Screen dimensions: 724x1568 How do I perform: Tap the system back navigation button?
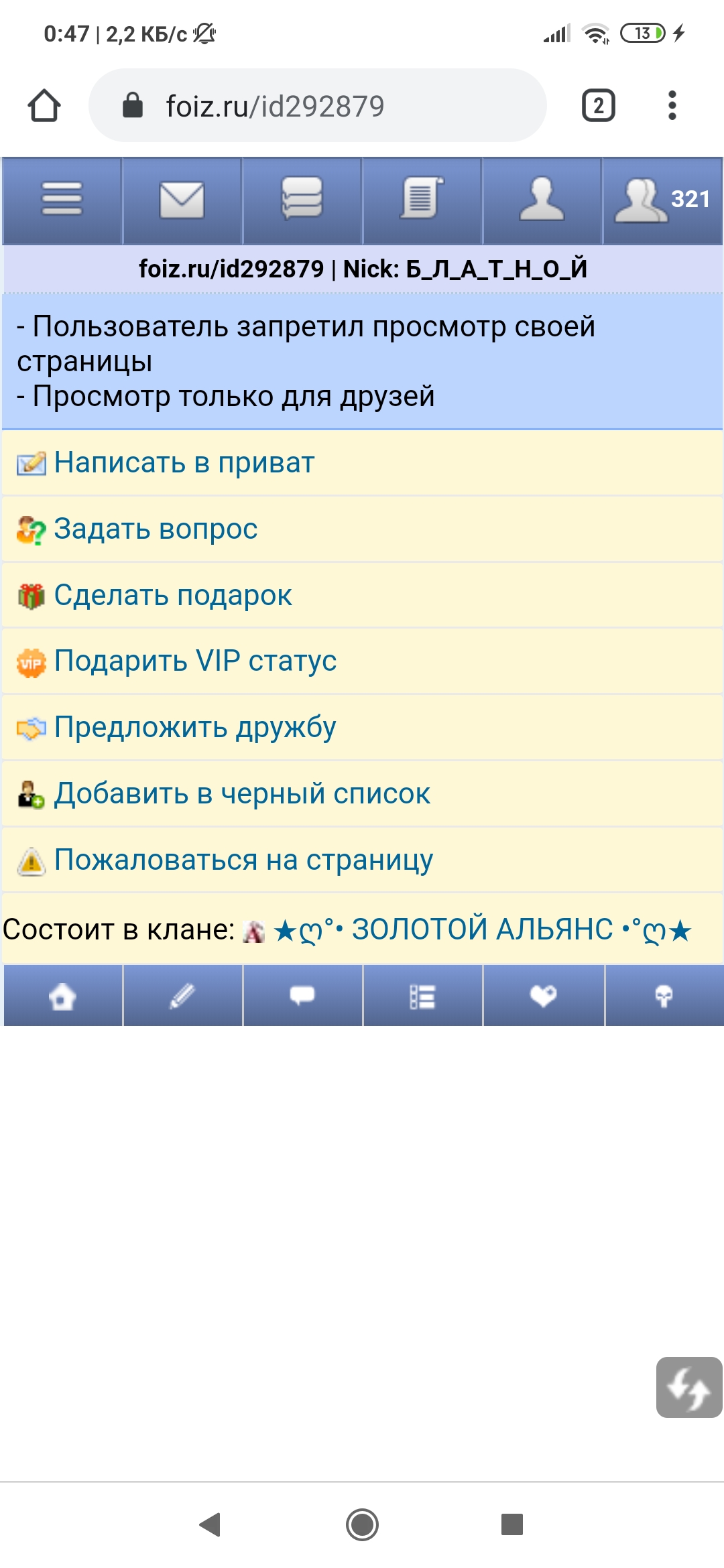click(x=210, y=1524)
